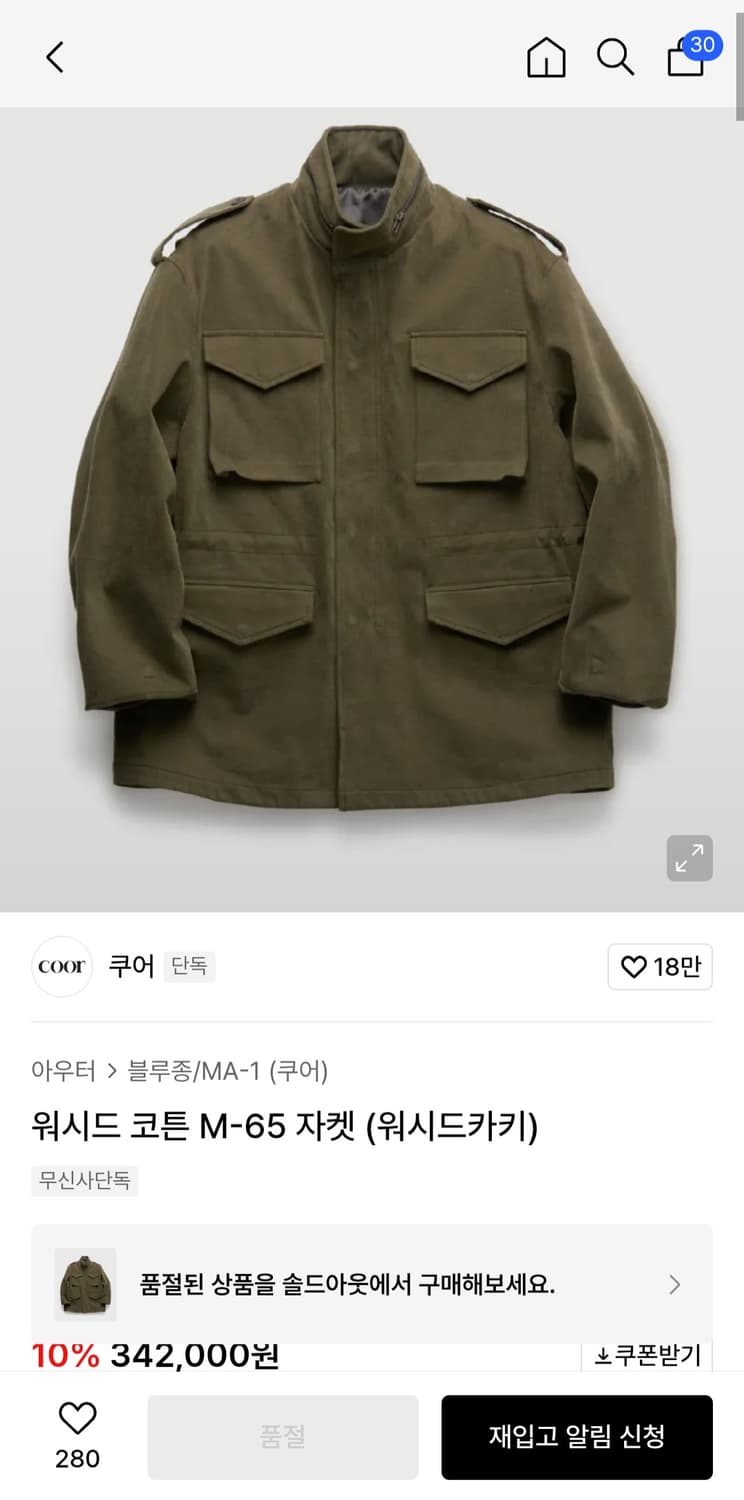Image resolution: width=744 pixels, height=1500 pixels.
Task: Navigate back with the left arrow
Action: point(55,57)
